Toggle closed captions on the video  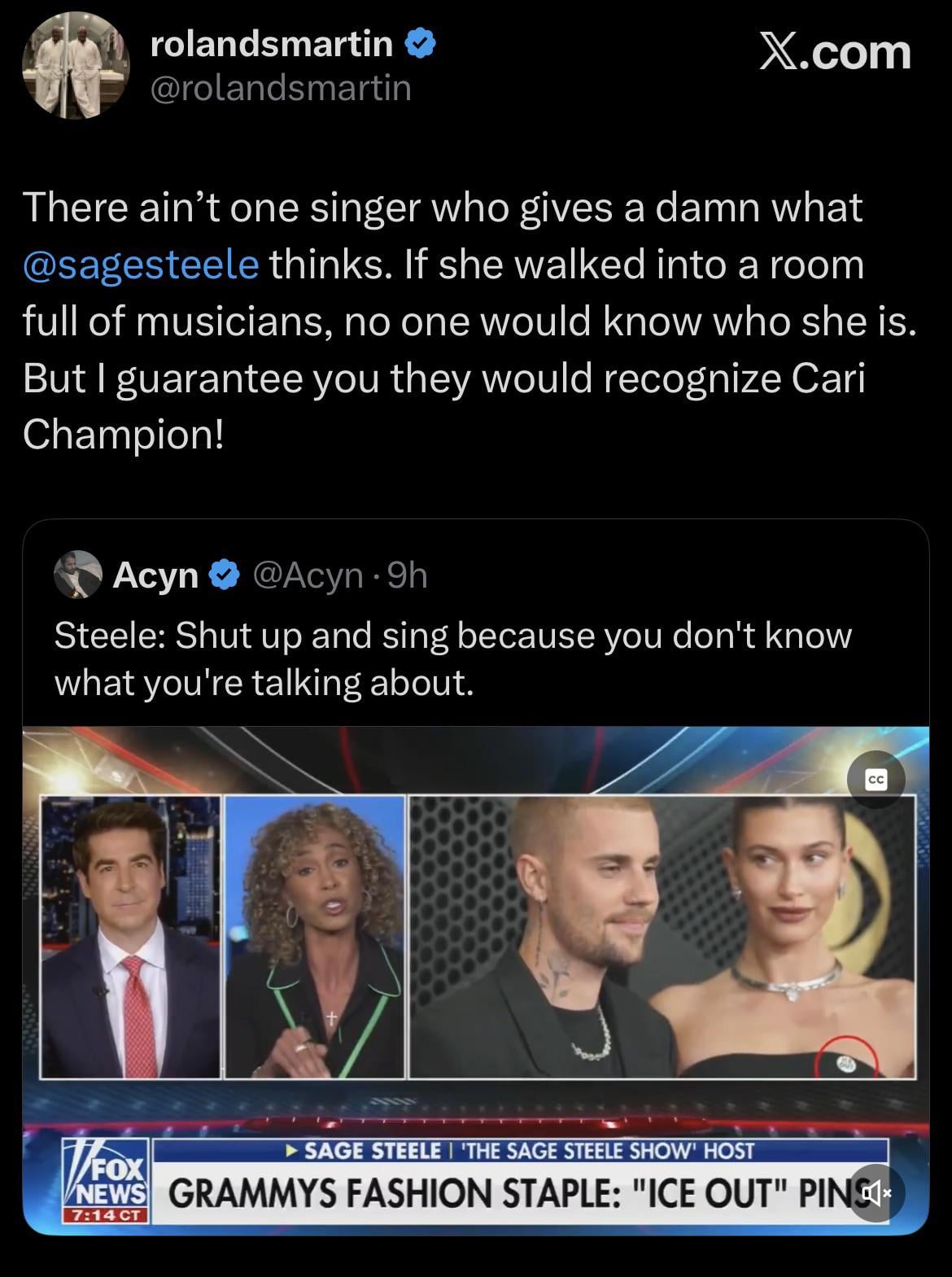876,780
